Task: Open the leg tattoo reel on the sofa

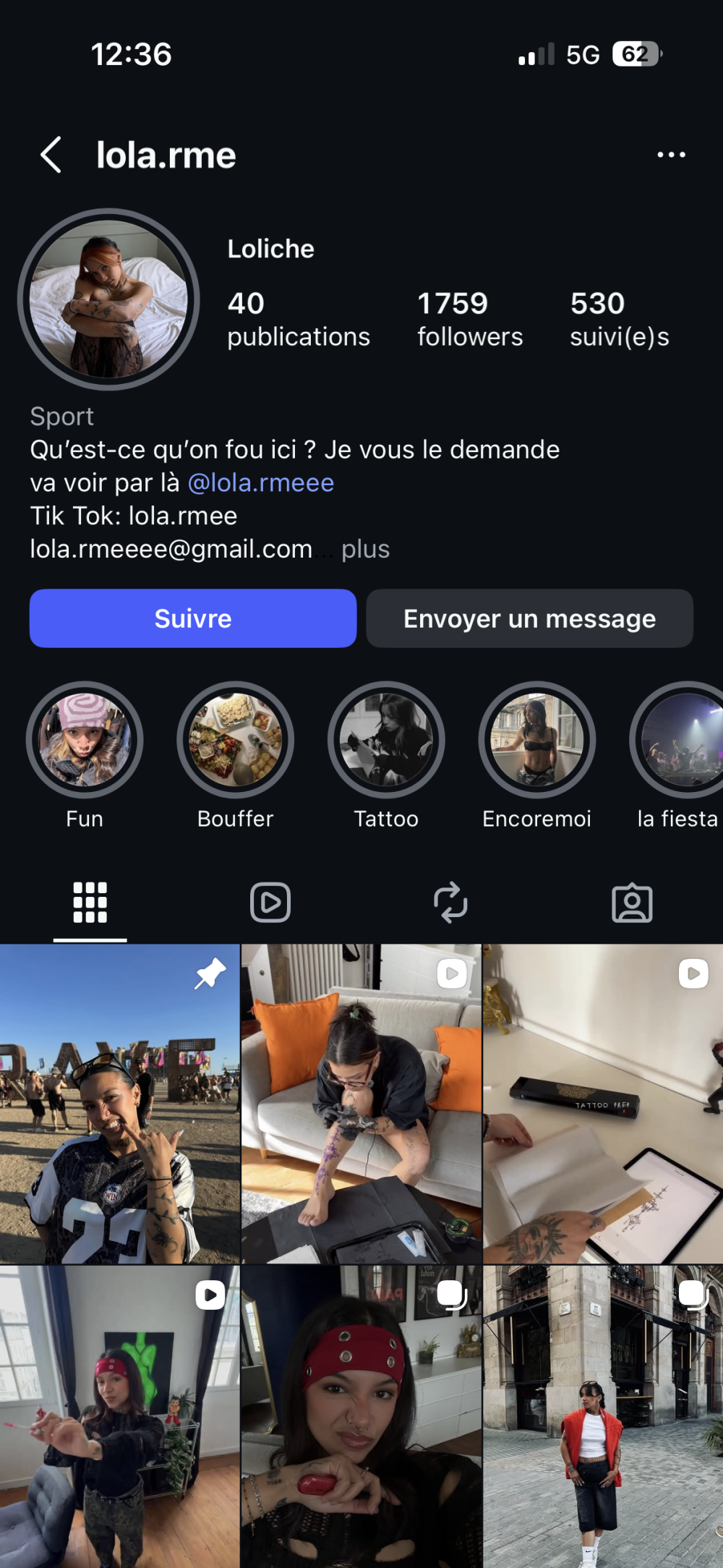Action: [x=361, y=1104]
